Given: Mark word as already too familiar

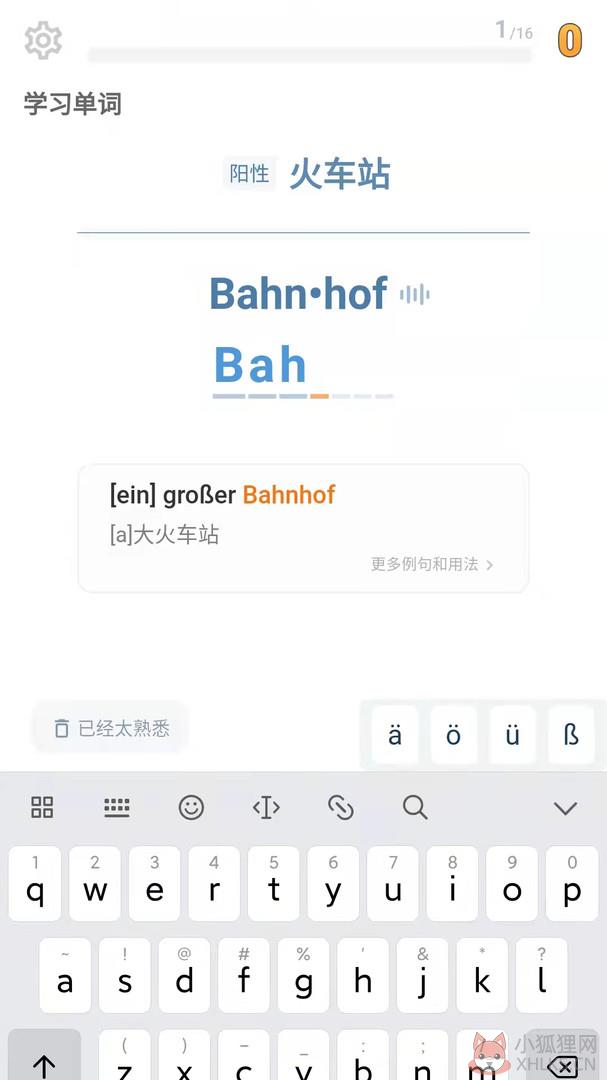Looking at the screenshot, I should 111,728.
